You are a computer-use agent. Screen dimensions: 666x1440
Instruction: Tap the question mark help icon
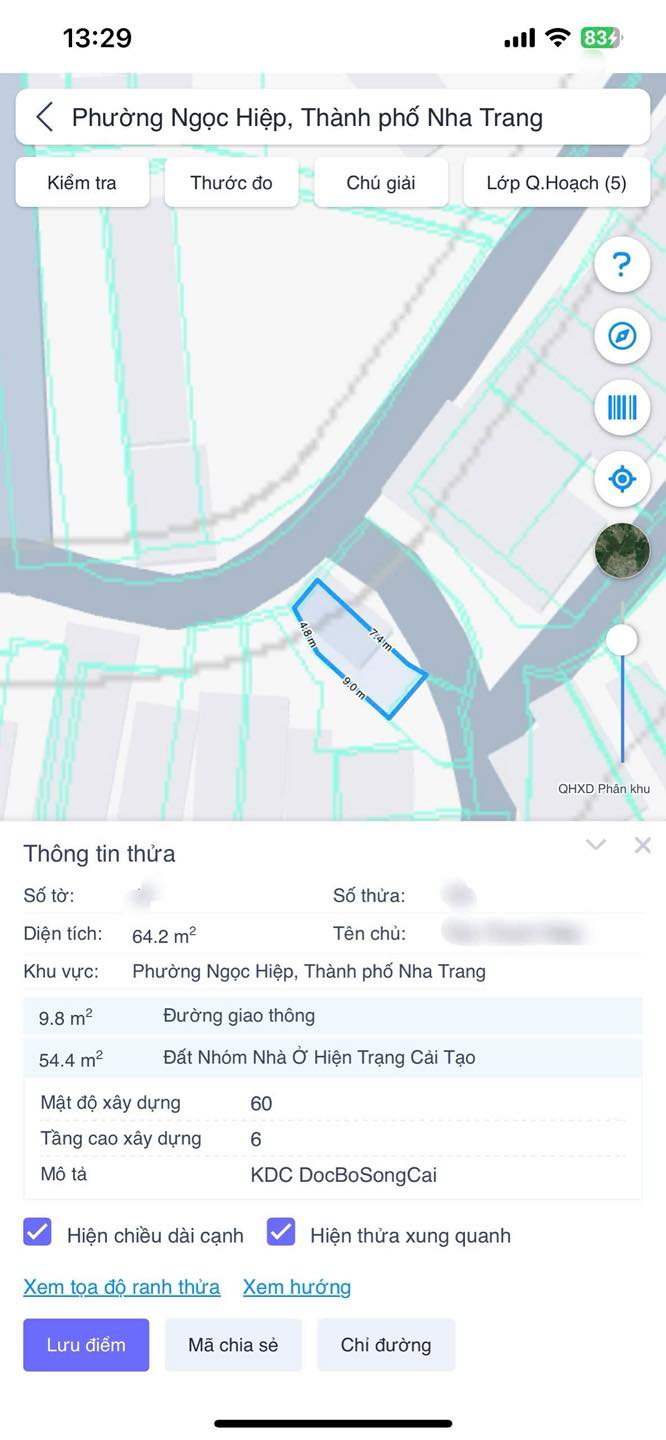click(x=622, y=265)
